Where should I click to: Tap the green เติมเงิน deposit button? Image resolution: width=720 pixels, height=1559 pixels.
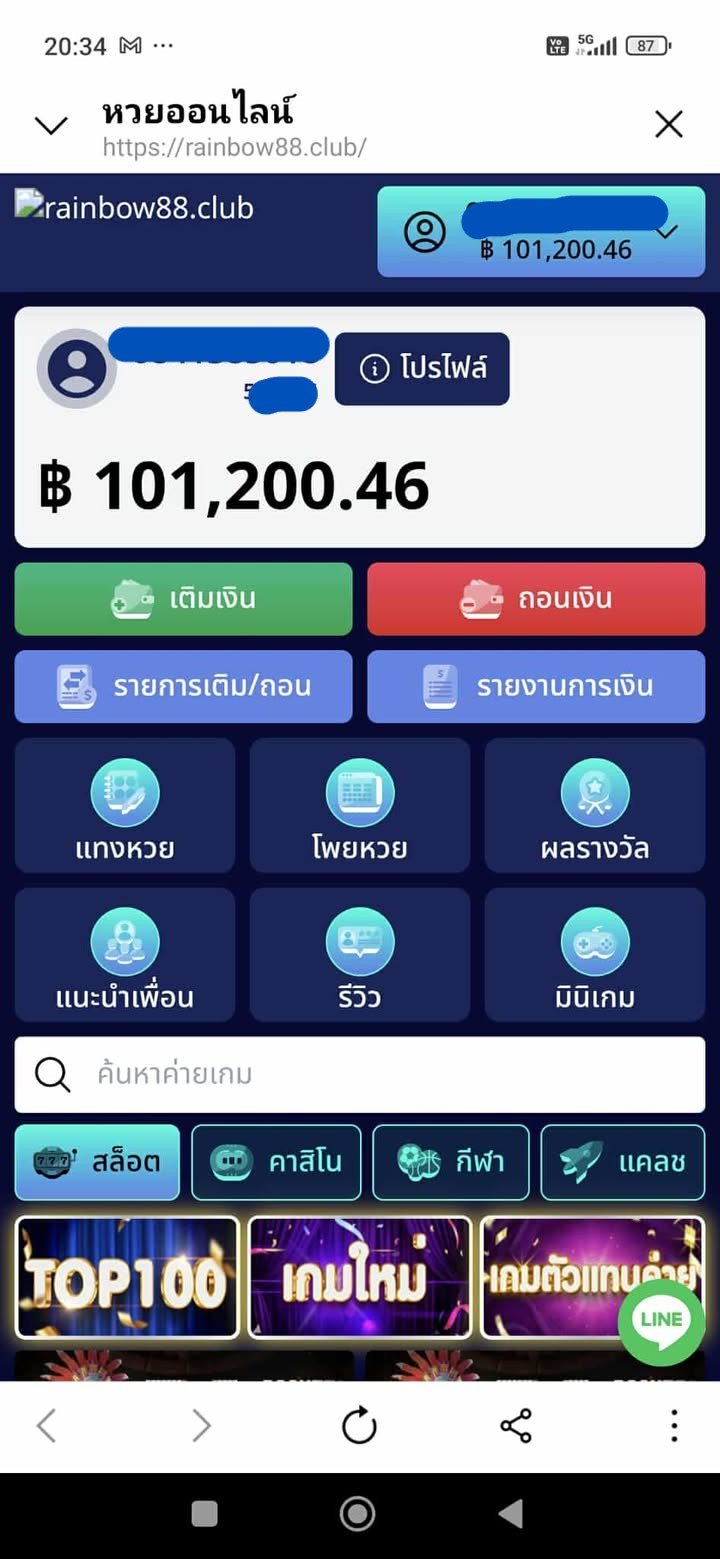pos(183,599)
